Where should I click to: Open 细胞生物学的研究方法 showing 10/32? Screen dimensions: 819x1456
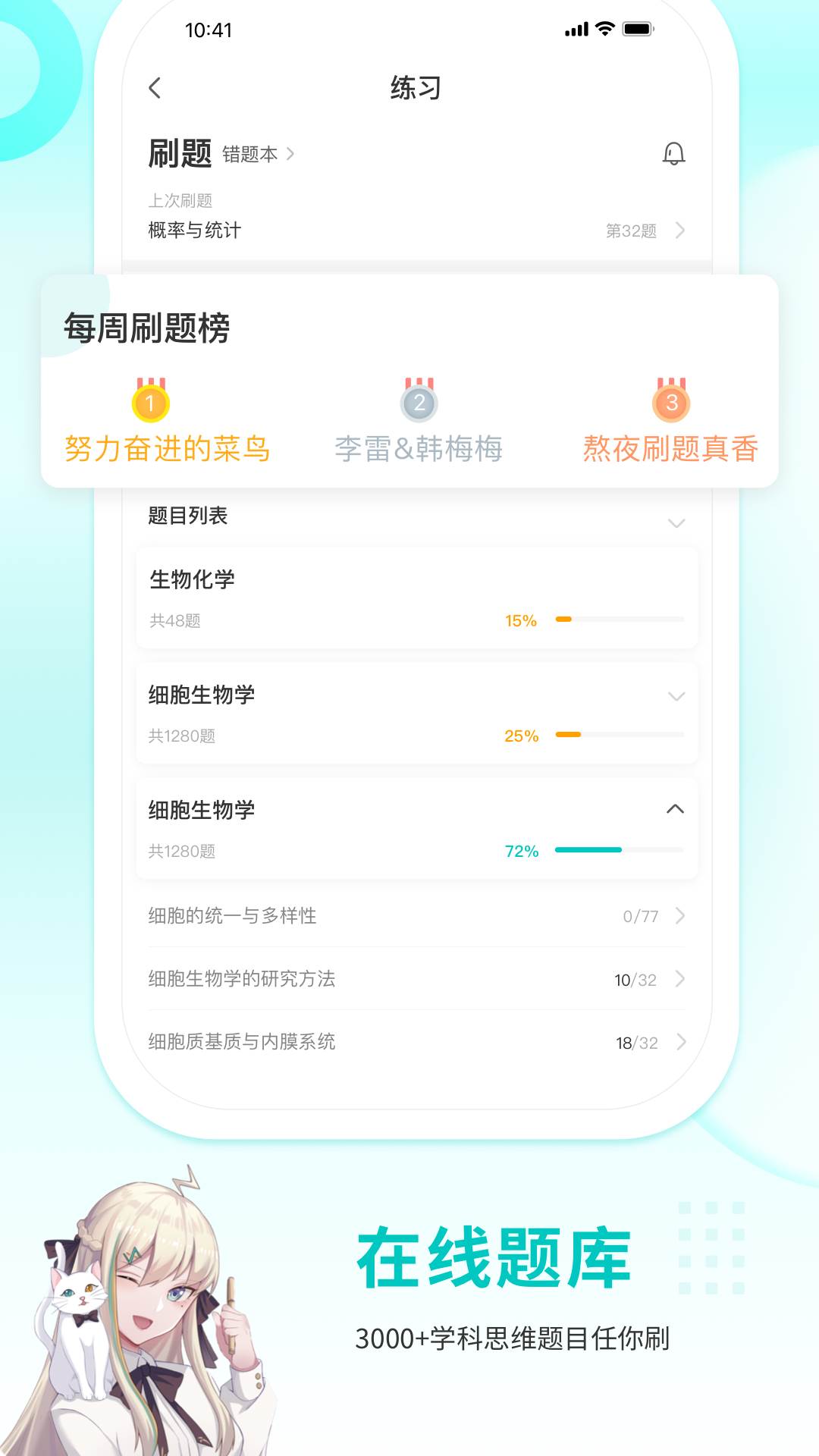[x=417, y=979]
